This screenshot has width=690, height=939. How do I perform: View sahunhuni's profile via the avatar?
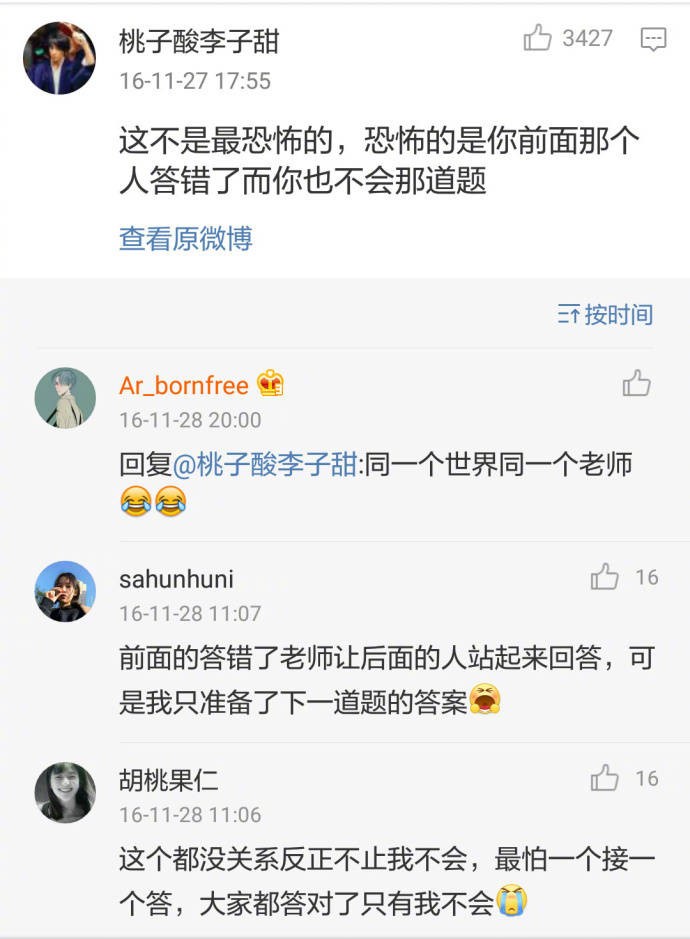tap(65, 592)
